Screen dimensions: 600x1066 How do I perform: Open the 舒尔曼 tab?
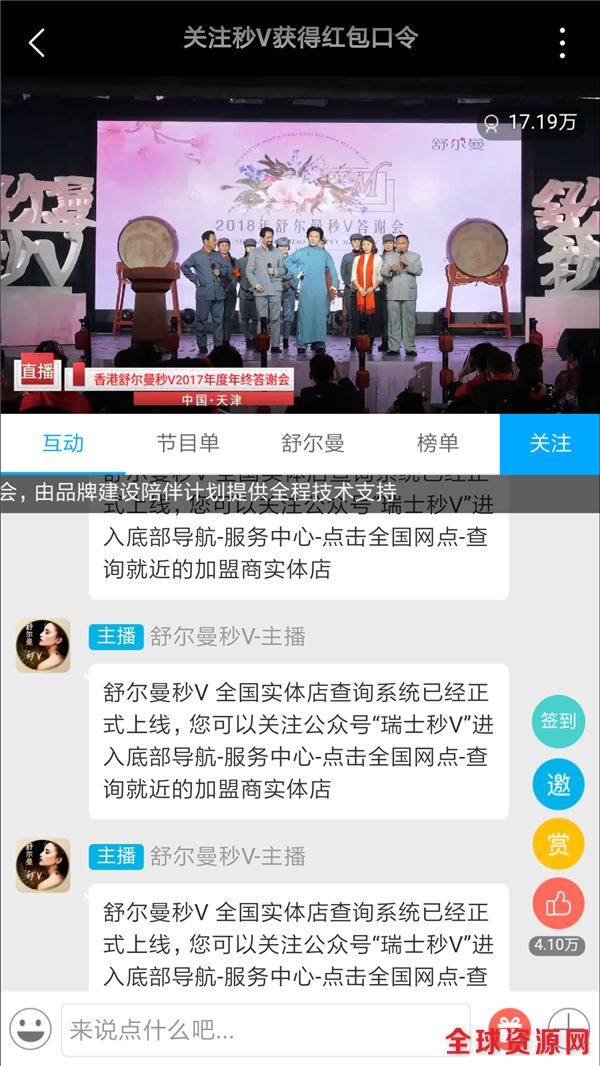coord(312,443)
